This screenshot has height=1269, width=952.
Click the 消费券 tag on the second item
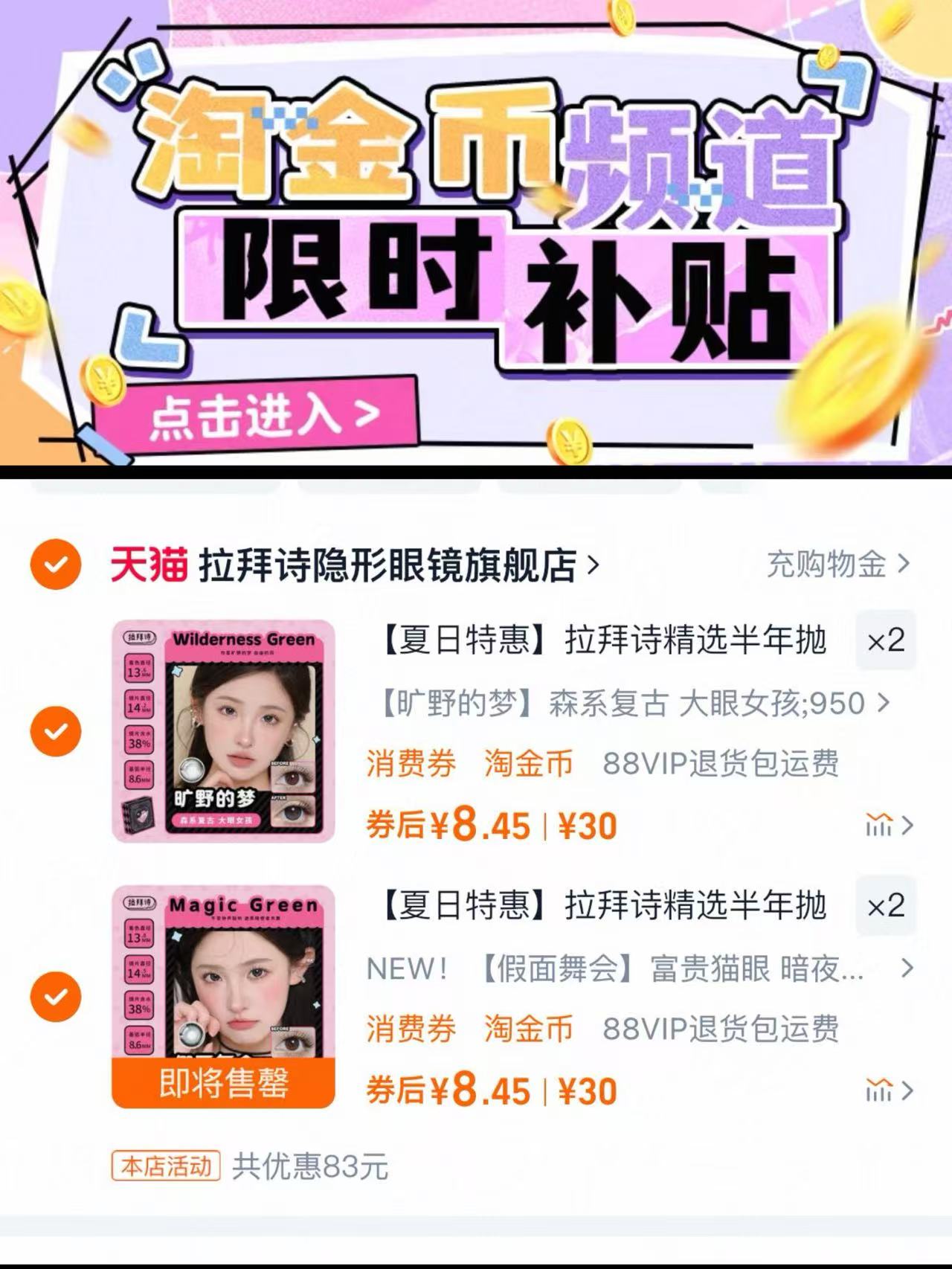(x=411, y=1029)
